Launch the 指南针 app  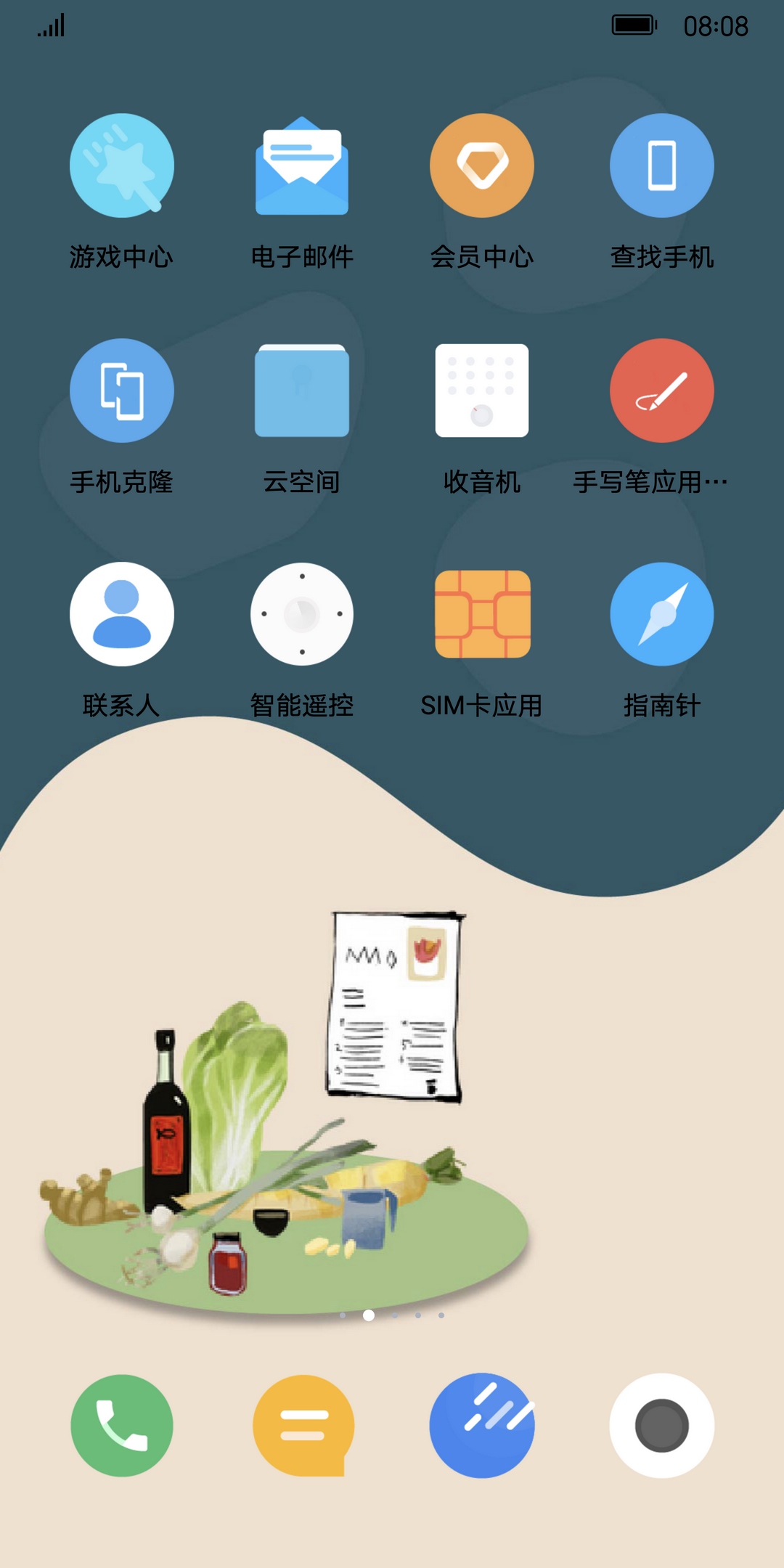pyautogui.click(x=662, y=614)
